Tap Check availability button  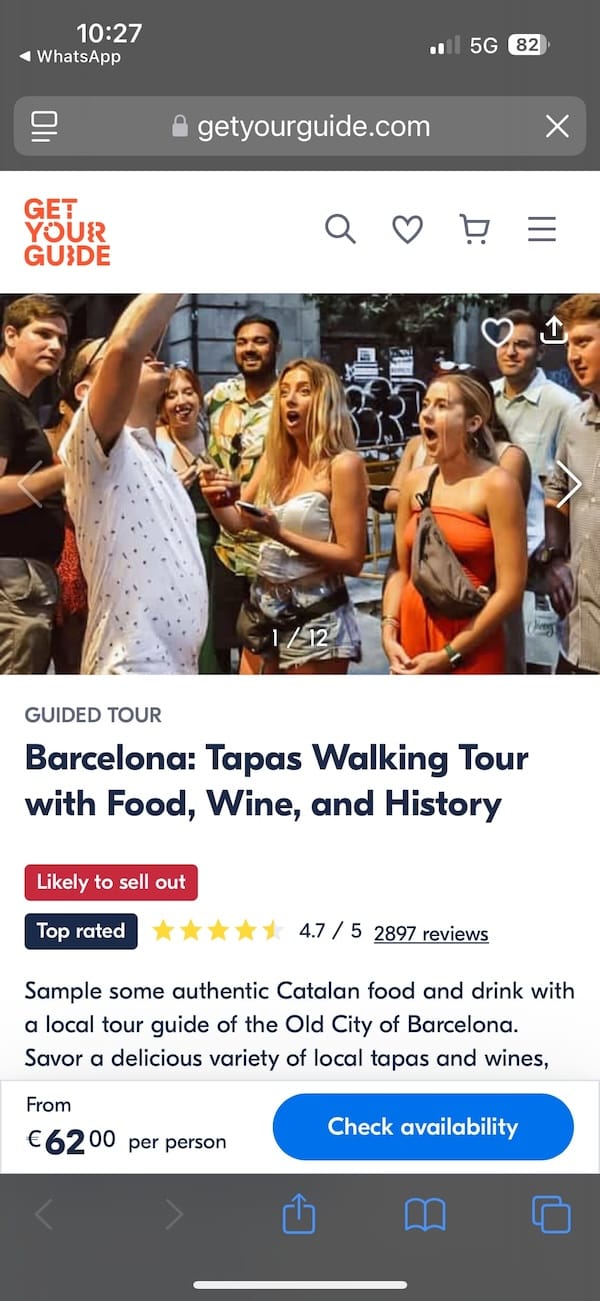point(423,1127)
